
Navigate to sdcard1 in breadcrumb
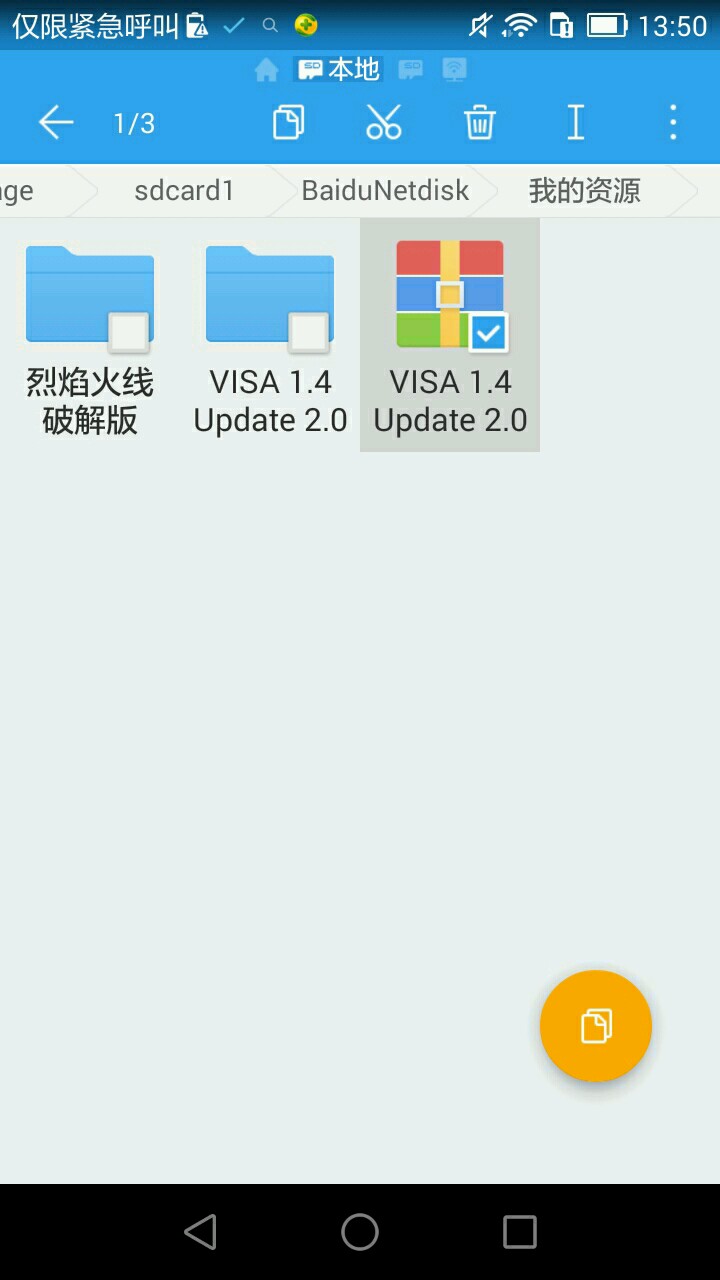[184, 190]
